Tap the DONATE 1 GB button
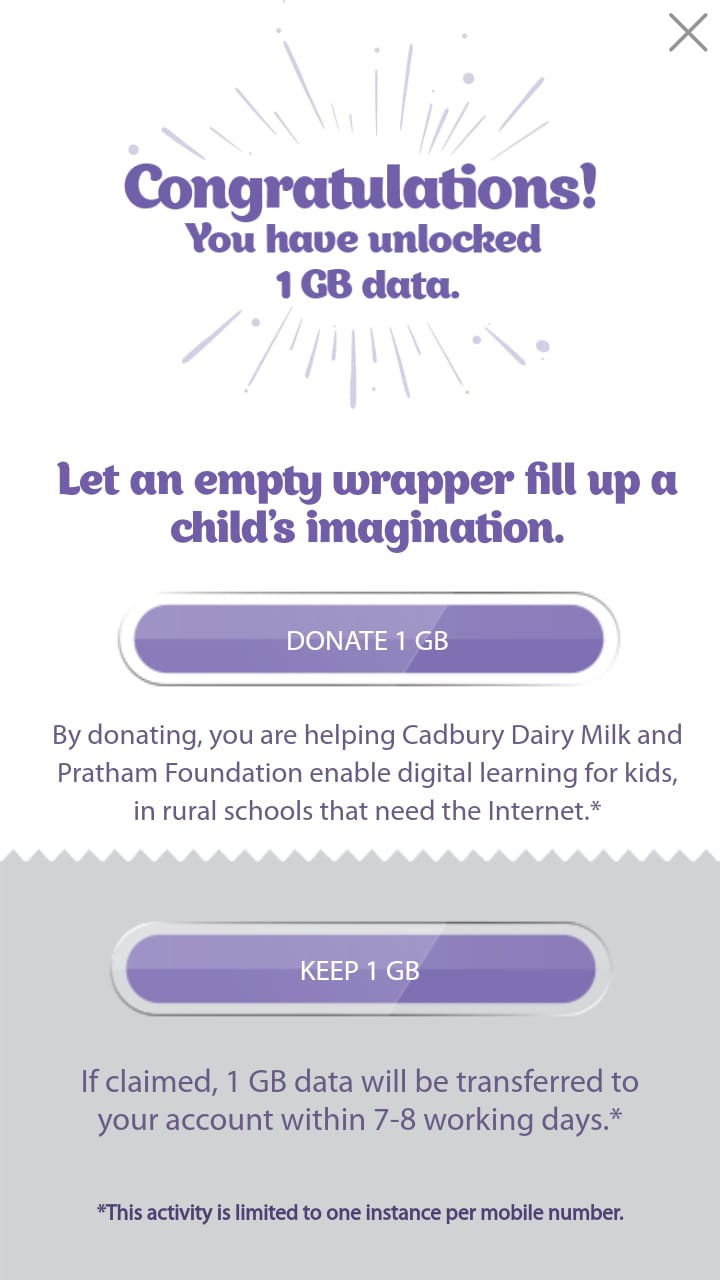The image size is (720, 1280). 368,640
